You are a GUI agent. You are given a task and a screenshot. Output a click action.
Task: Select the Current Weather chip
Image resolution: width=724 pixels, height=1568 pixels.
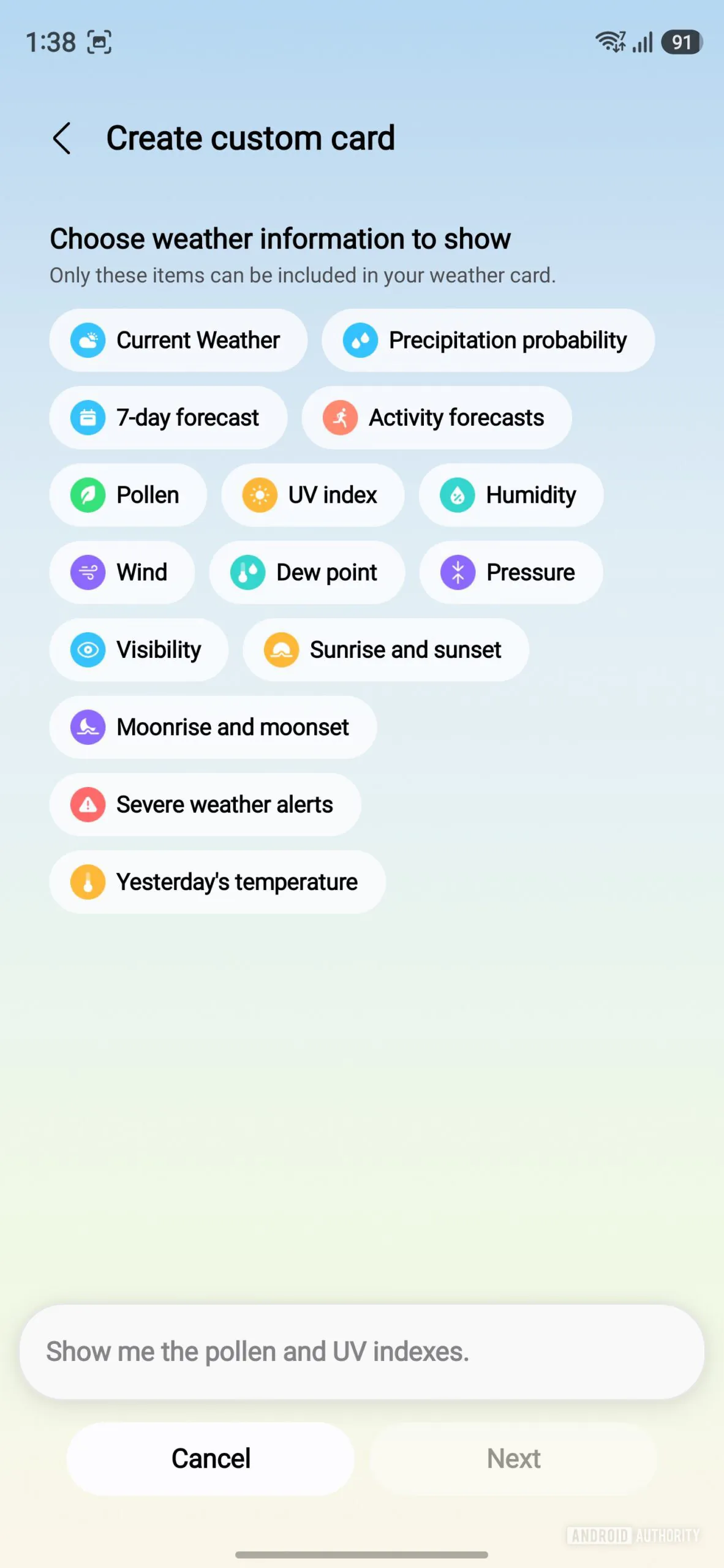point(178,340)
